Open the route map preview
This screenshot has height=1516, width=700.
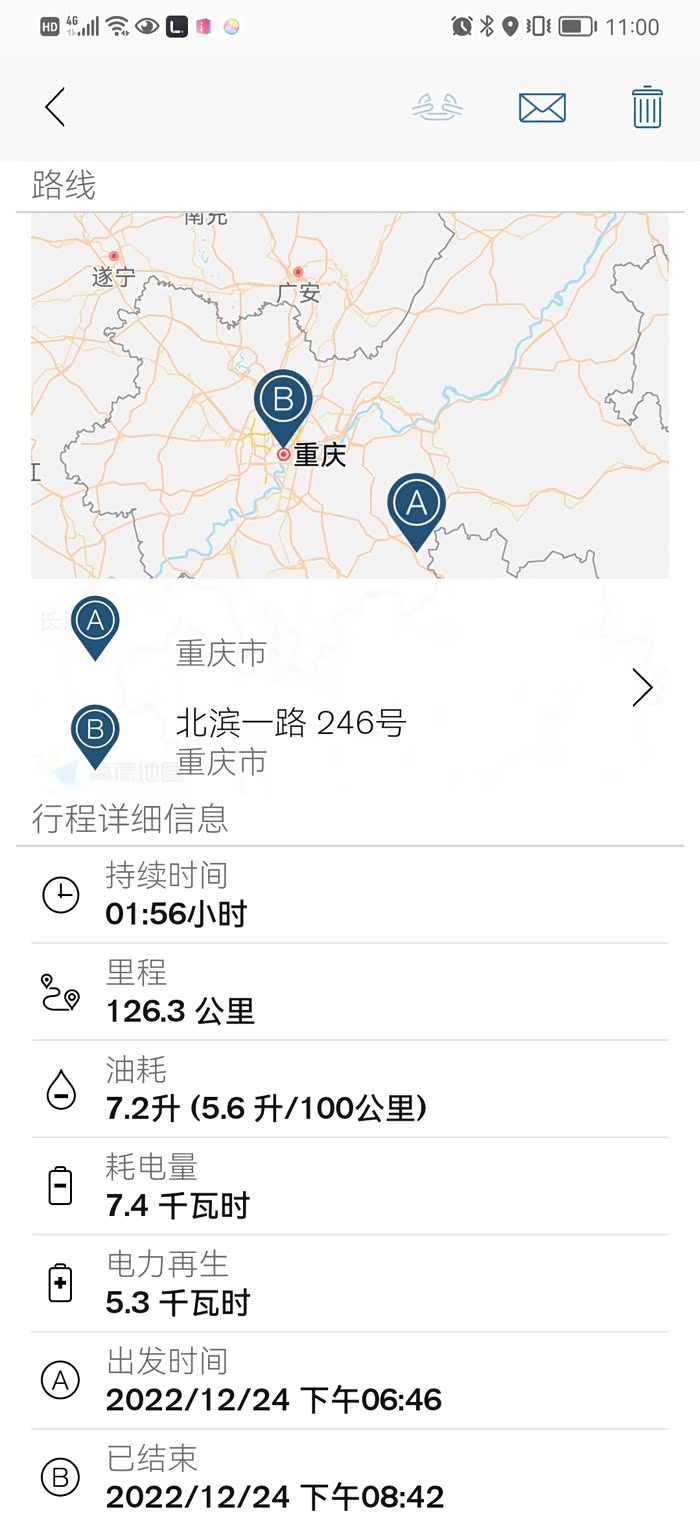click(350, 395)
